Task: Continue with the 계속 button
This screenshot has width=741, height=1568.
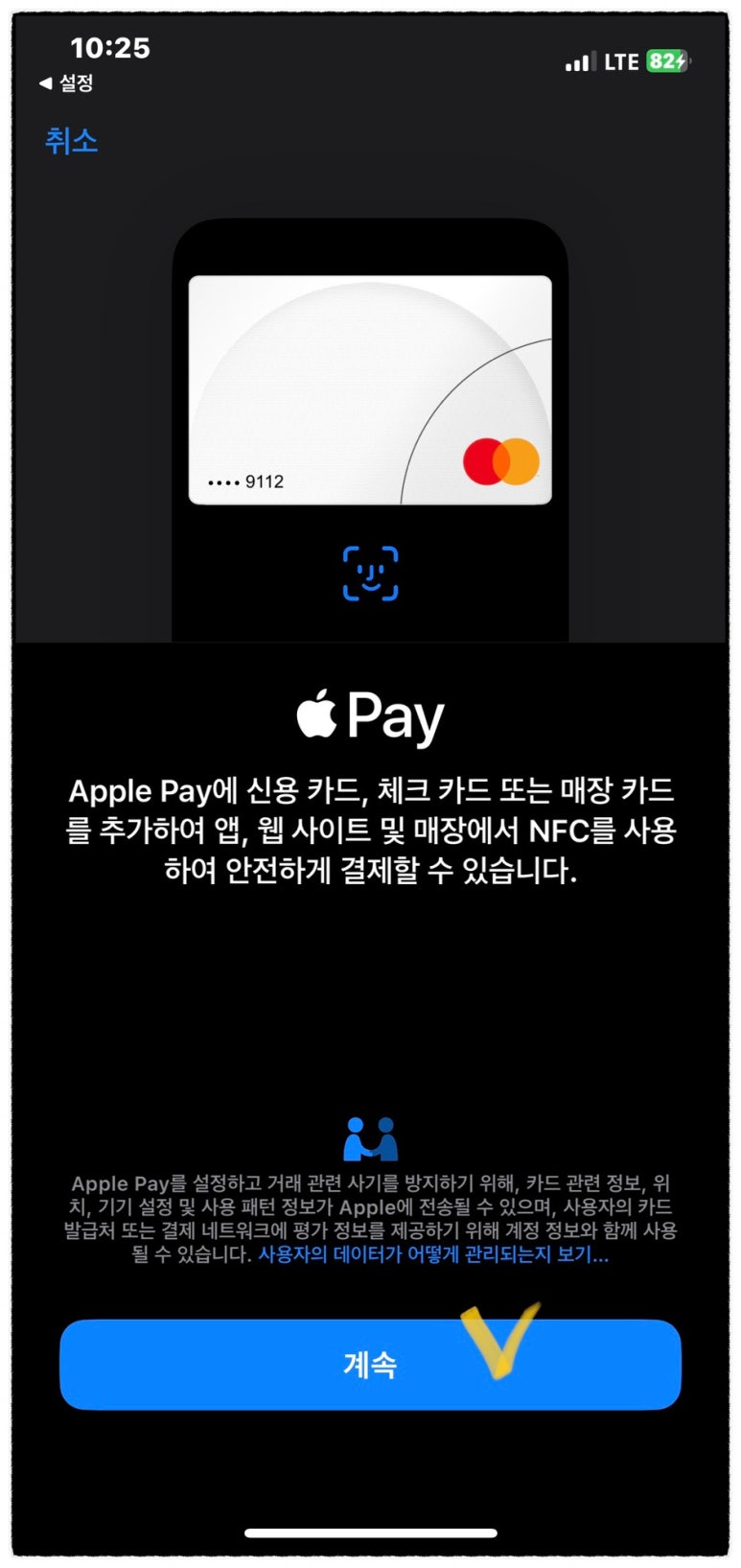Action: [370, 1364]
